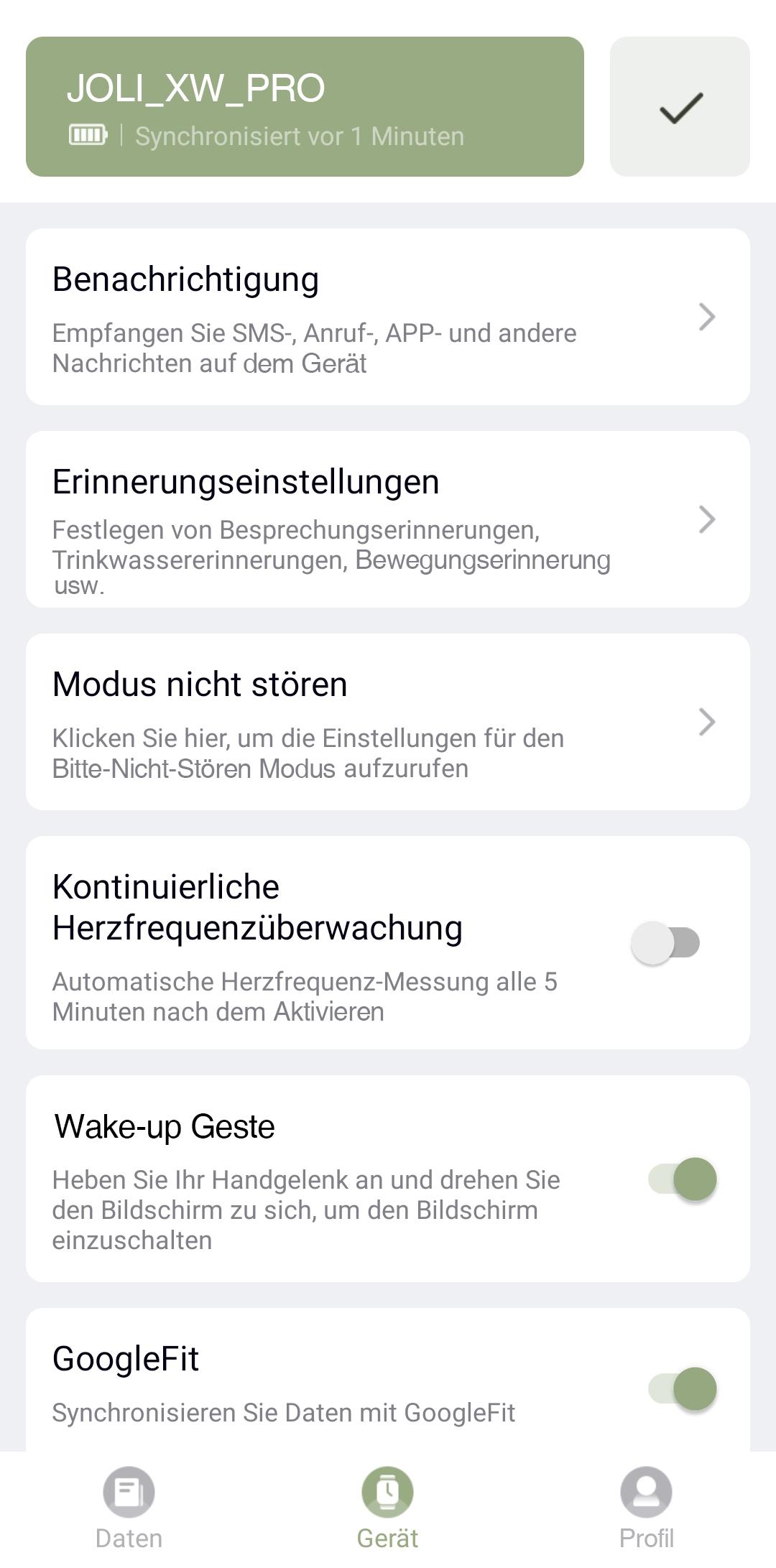Tap the checkmark button beside the device
This screenshot has height=1568, width=776.
point(680,106)
